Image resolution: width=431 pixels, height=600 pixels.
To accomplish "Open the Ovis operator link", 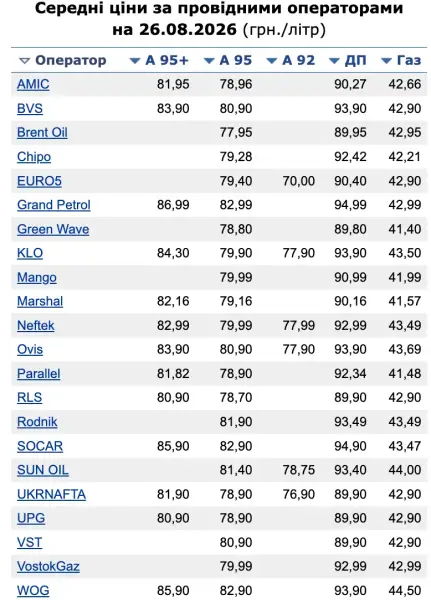I will [x=30, y=350].
